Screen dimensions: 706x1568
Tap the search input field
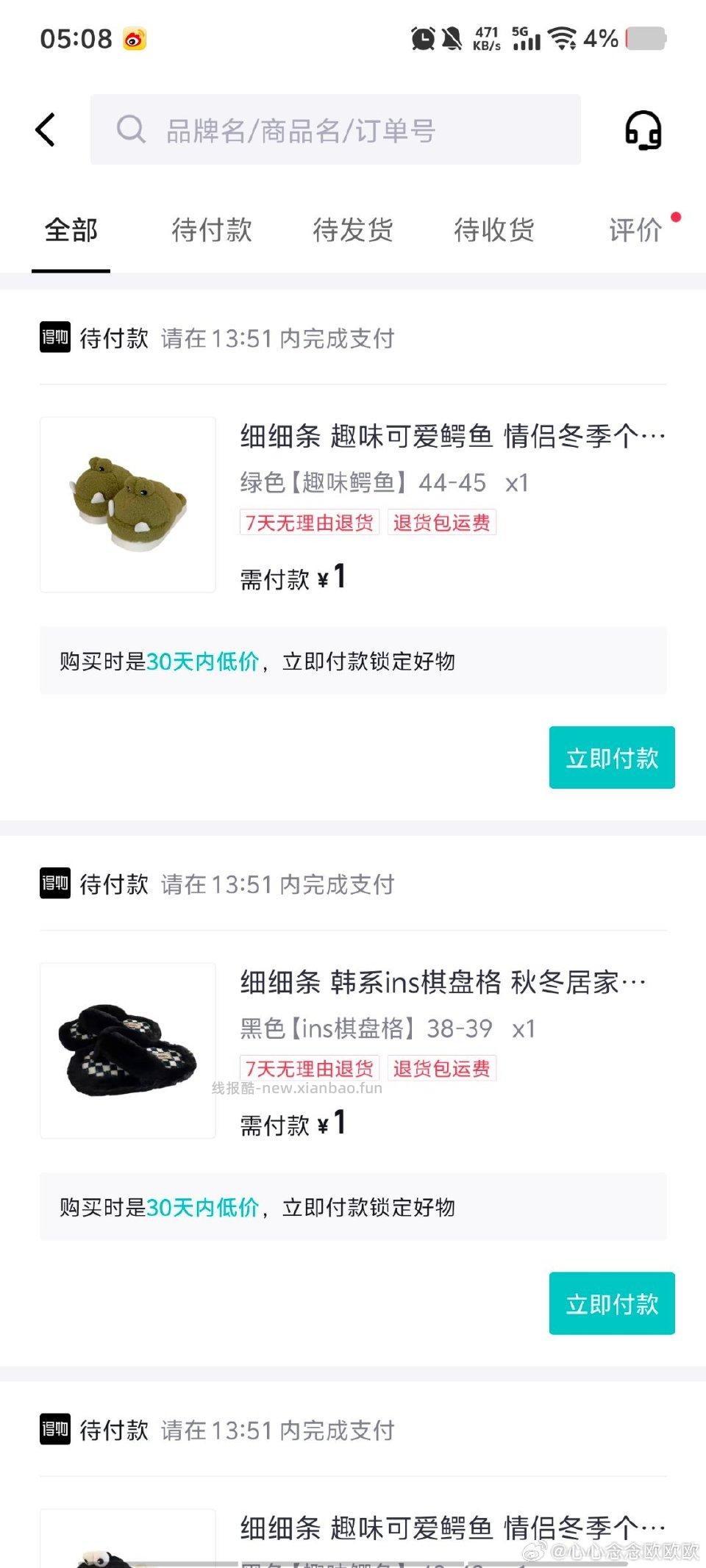(x=331, y=130)
